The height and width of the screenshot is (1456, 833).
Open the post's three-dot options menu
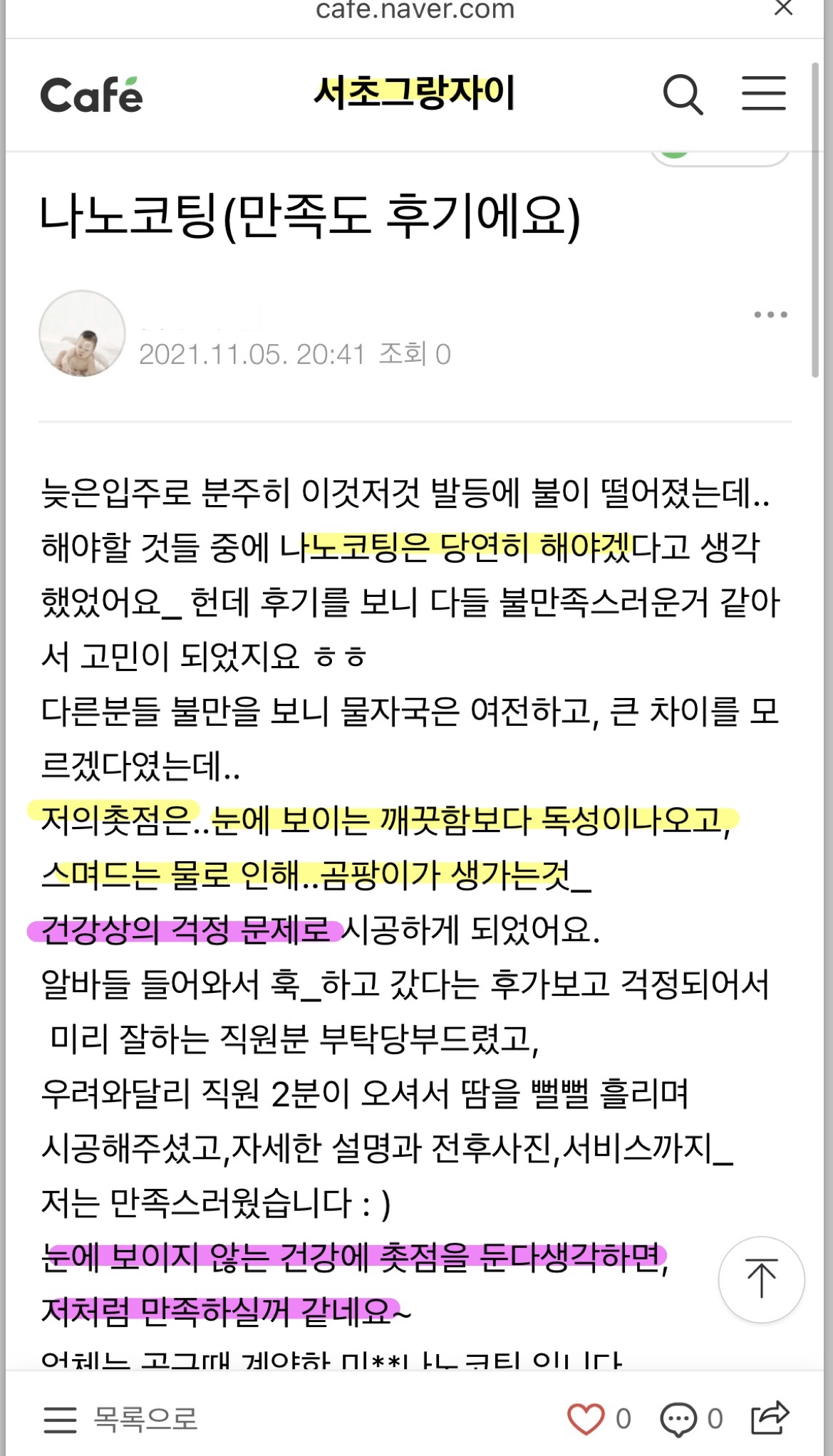click(770, 314)
